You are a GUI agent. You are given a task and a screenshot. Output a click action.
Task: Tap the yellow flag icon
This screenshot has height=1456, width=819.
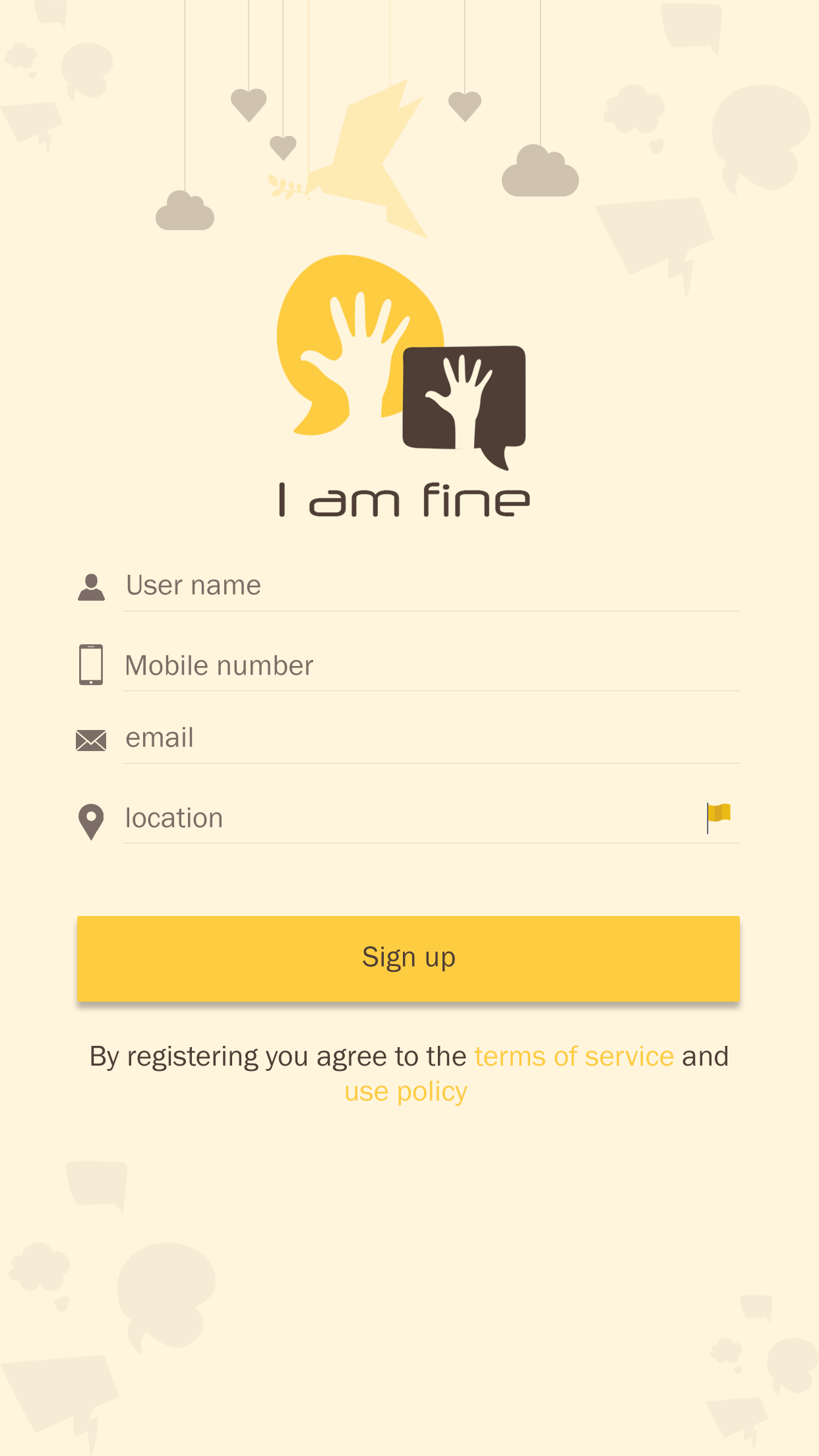pyautogui.click(x=719, y=816)
